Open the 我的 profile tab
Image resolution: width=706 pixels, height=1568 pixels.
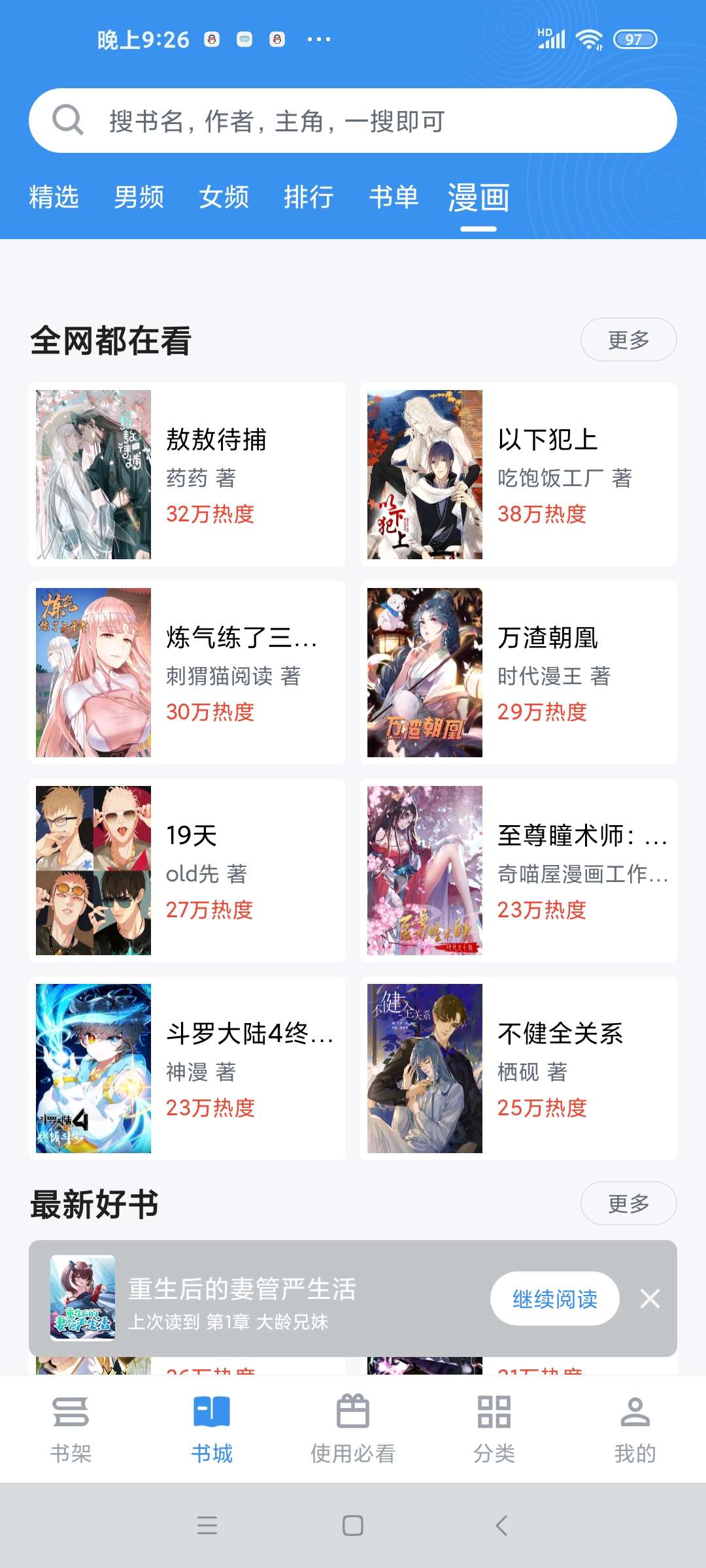[x=635, y=1428]
